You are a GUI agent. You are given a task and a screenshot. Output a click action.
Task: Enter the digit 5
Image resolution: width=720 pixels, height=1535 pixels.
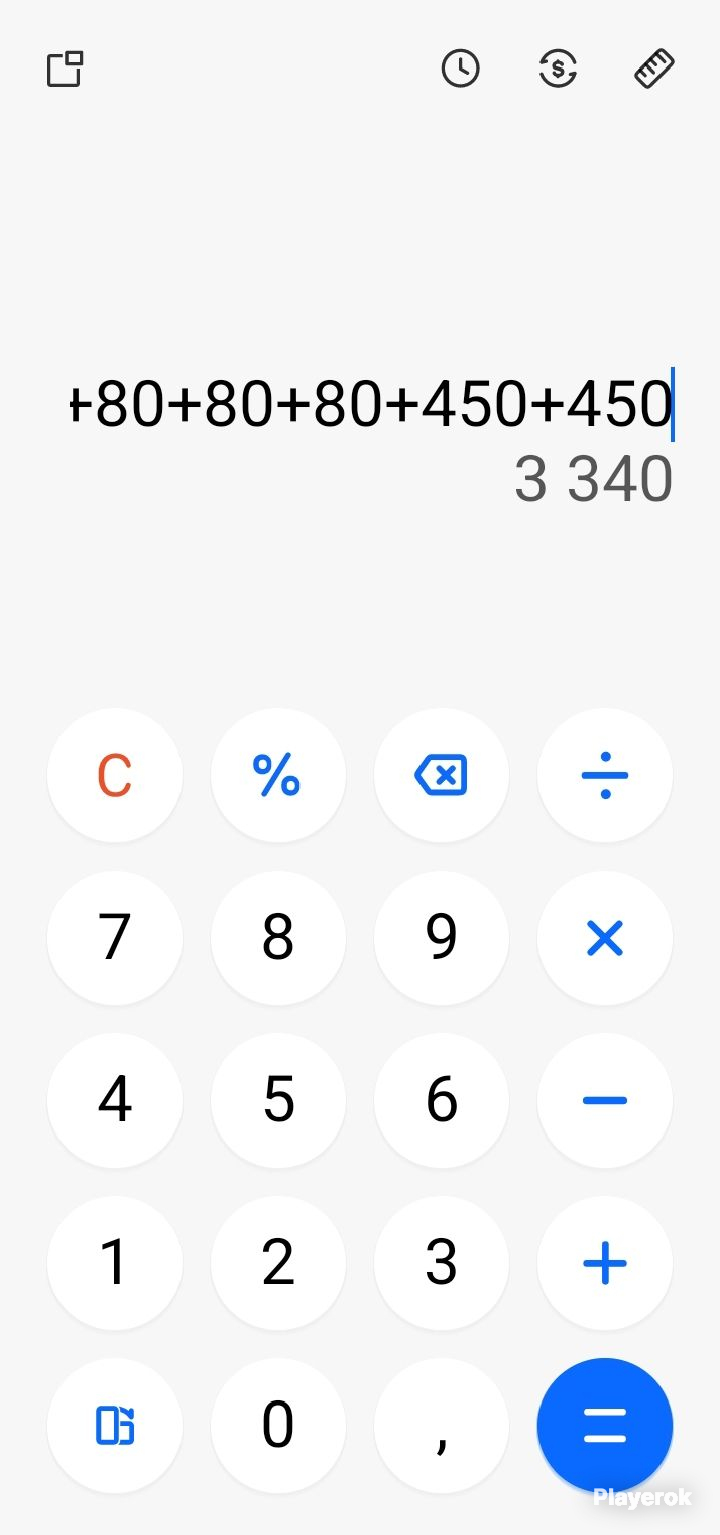pyautogui.click(x=278, y=1100)
